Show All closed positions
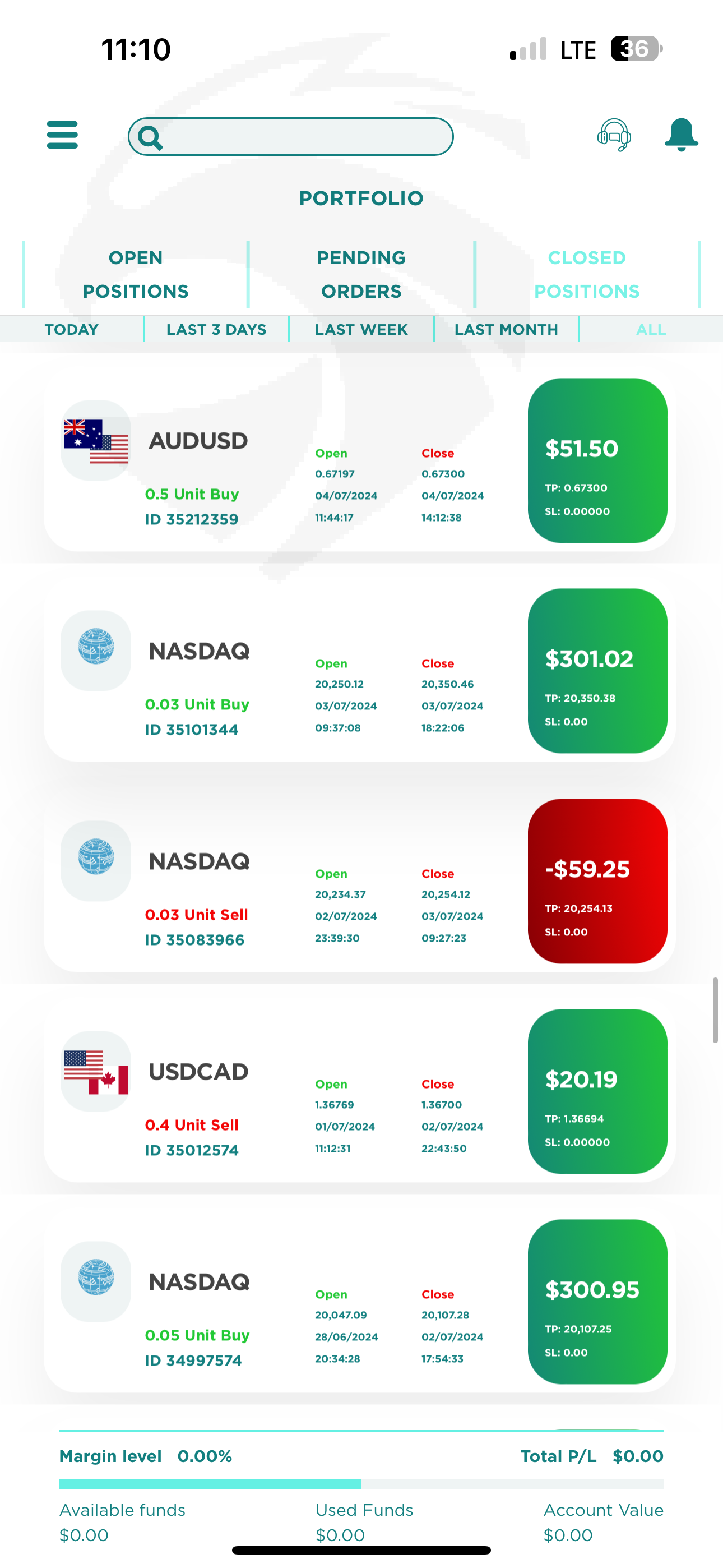Viewport: 723px width, 1568px height. pos(651,329)
